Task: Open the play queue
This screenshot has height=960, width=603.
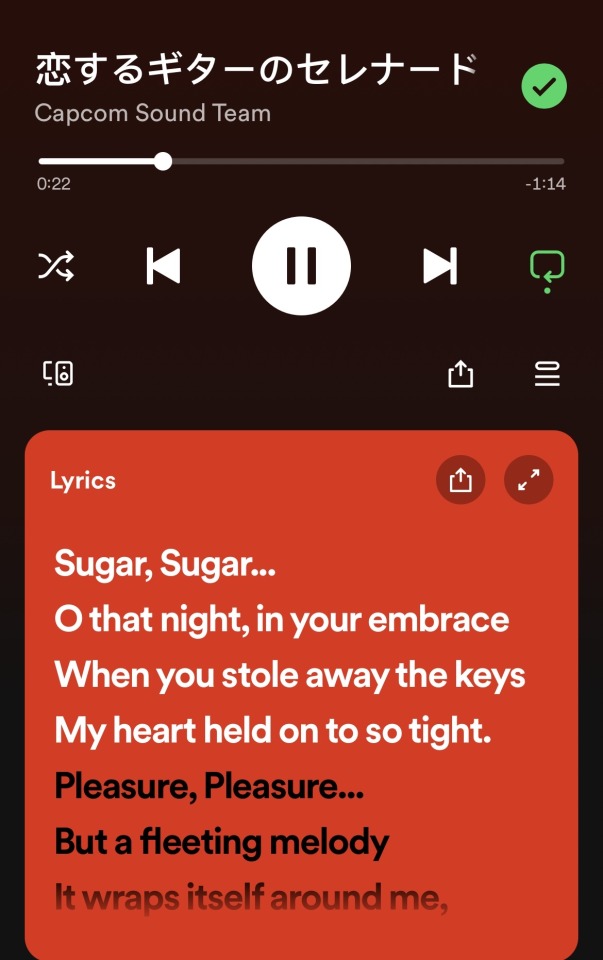Action: (547, 374)
